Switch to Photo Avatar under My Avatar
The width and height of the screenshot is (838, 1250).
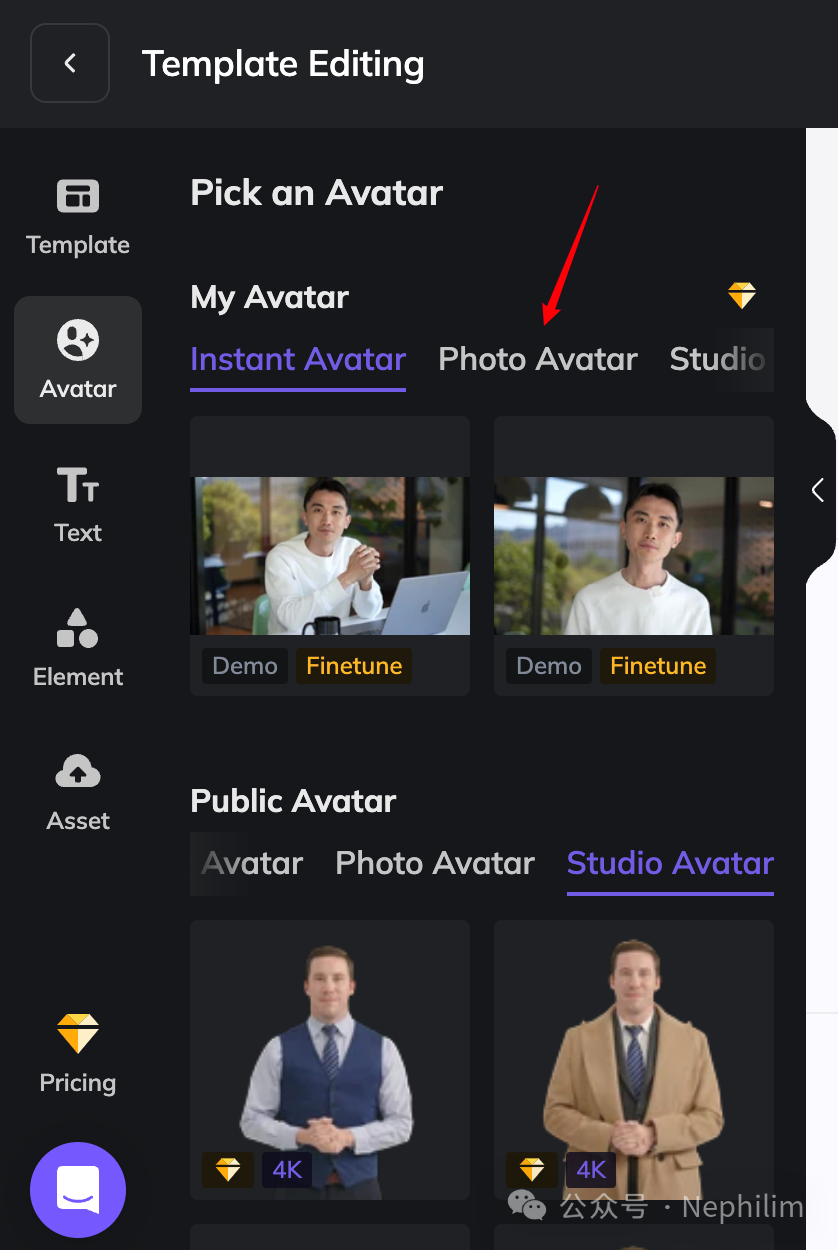tap(538, 359)
